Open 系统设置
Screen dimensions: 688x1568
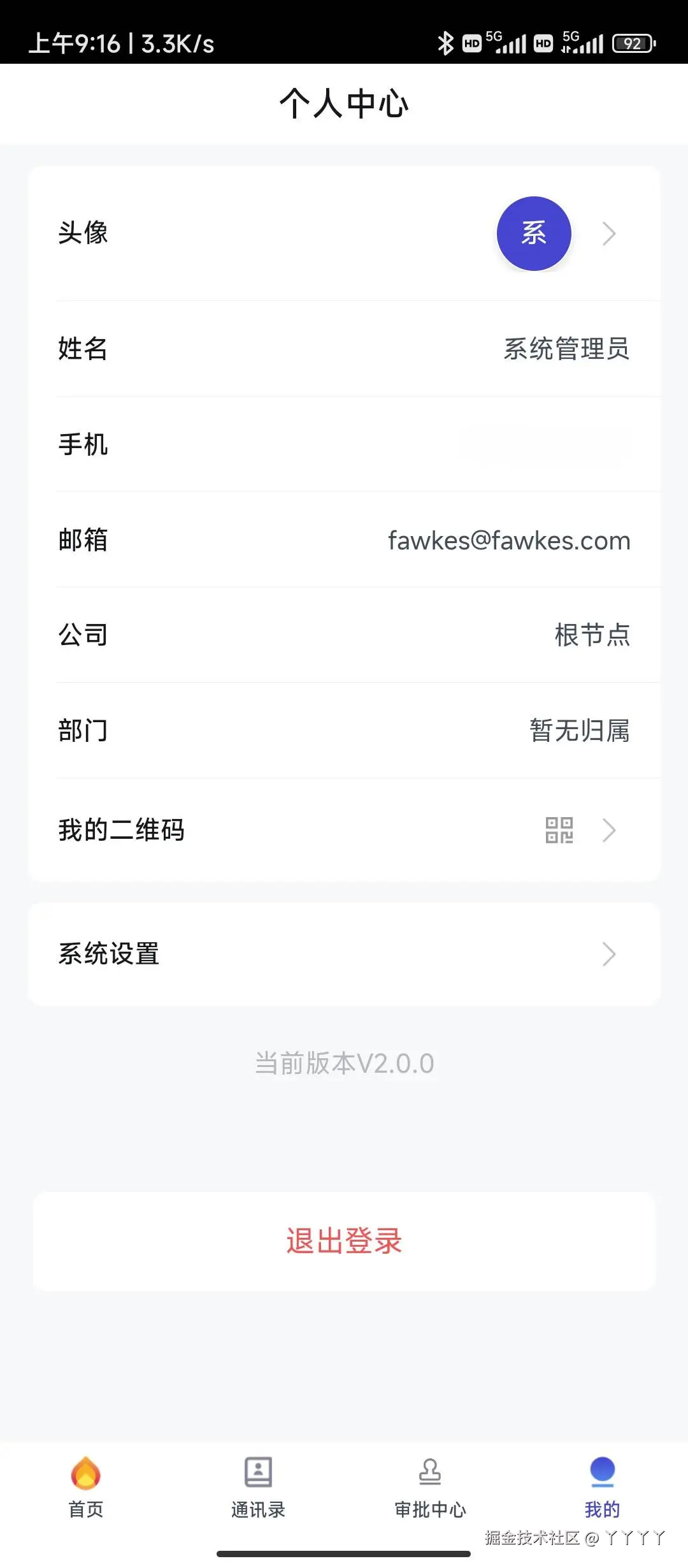[344, 954]
